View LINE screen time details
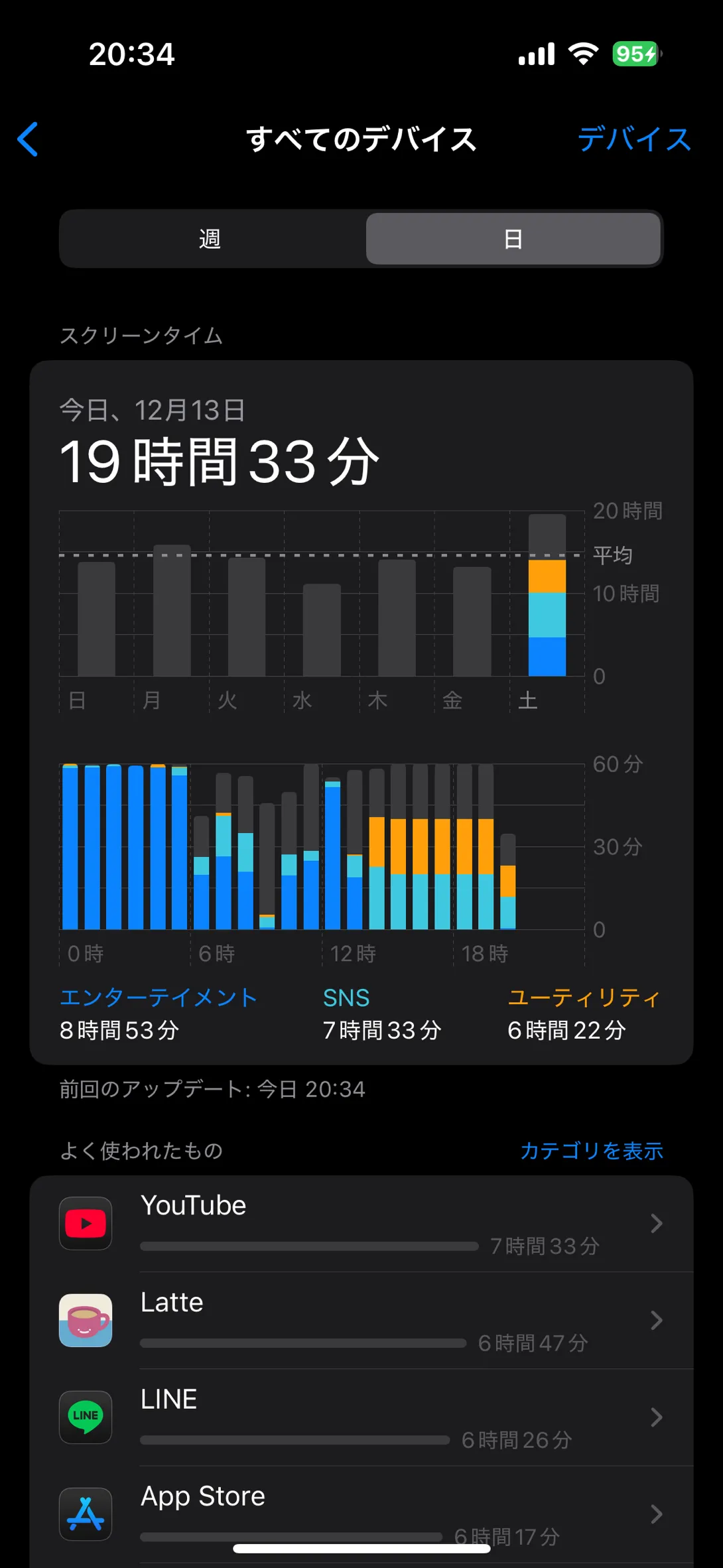The width and height of the screenshot is (723, 1568). [x=361, y=1417]
